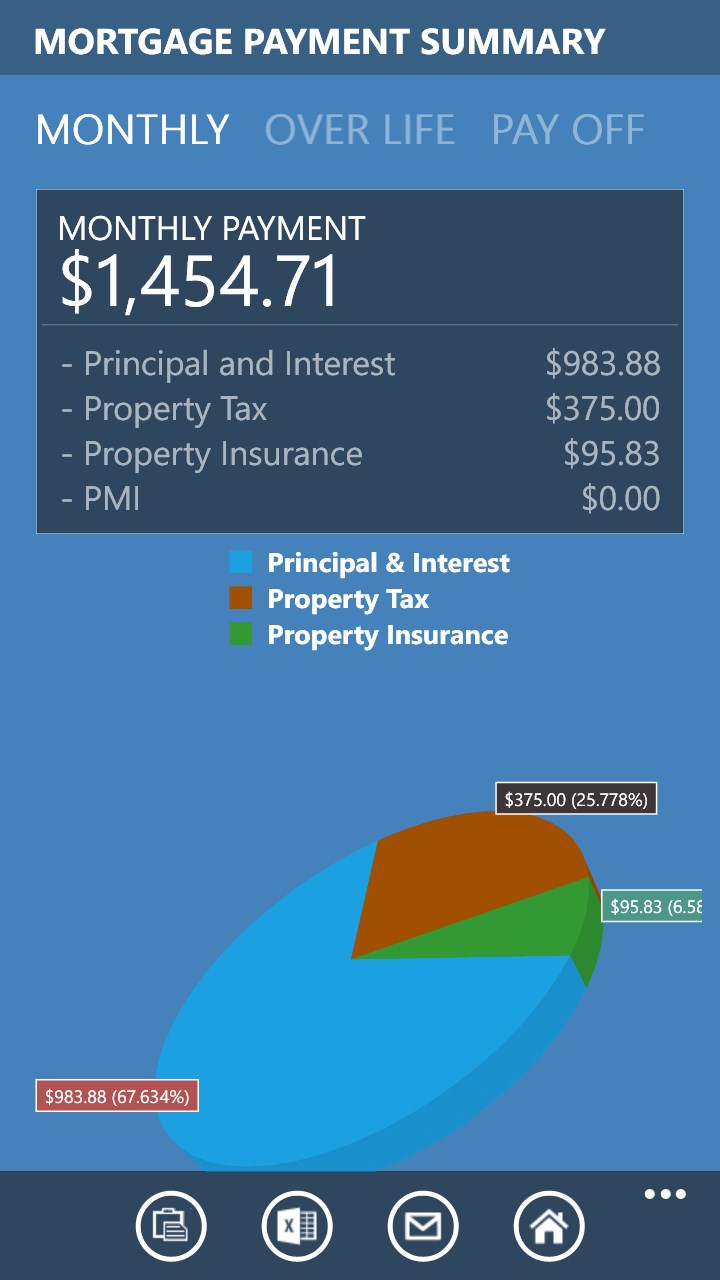This screenshot has height=1280, width=720.
Task: Expand the three-dot app bar menu
Action: pyautogui.click(x=665, y=1195)
